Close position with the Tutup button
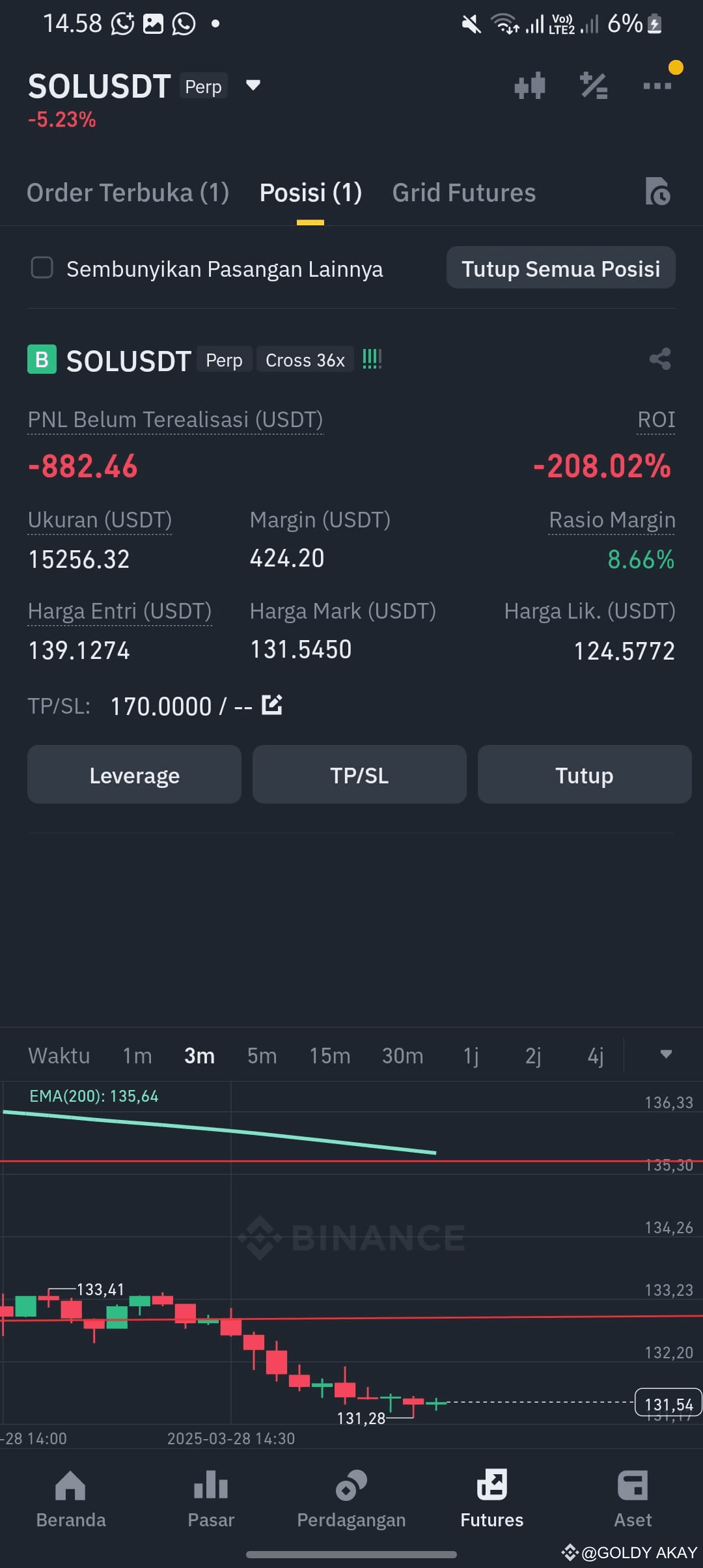703x1568 pixels. point(584,774)
